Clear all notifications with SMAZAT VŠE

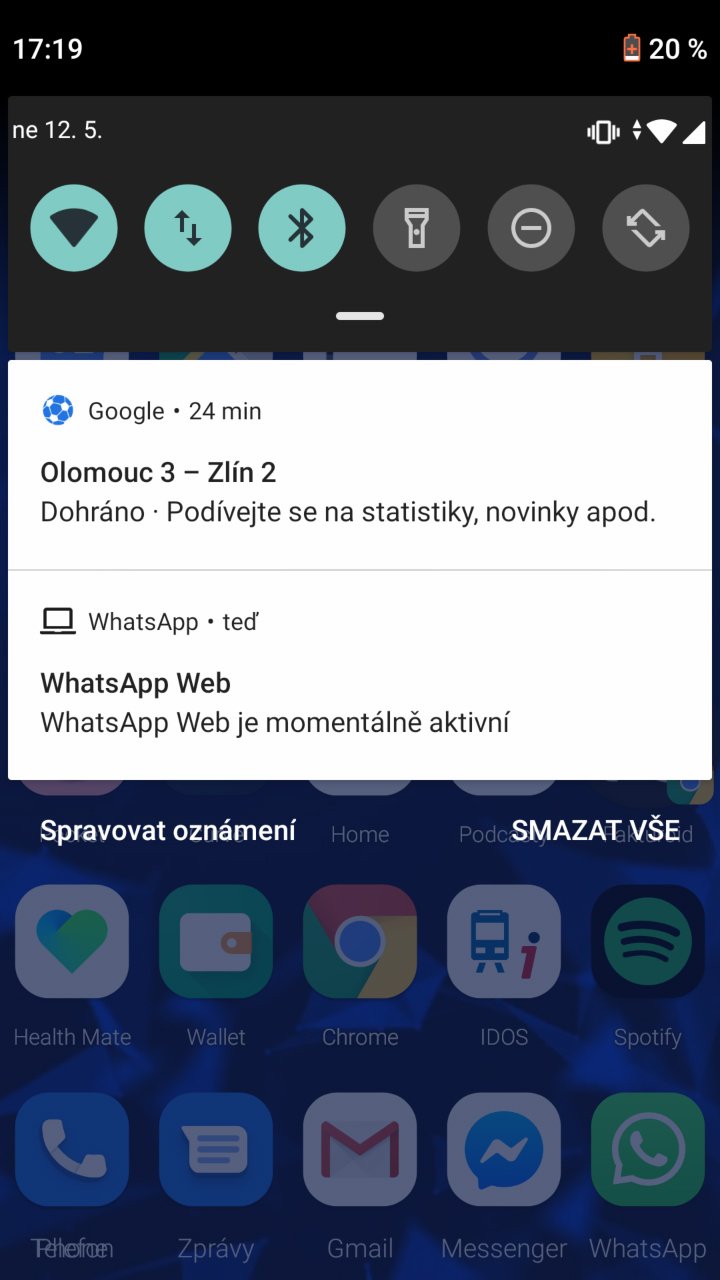point(596,831)
